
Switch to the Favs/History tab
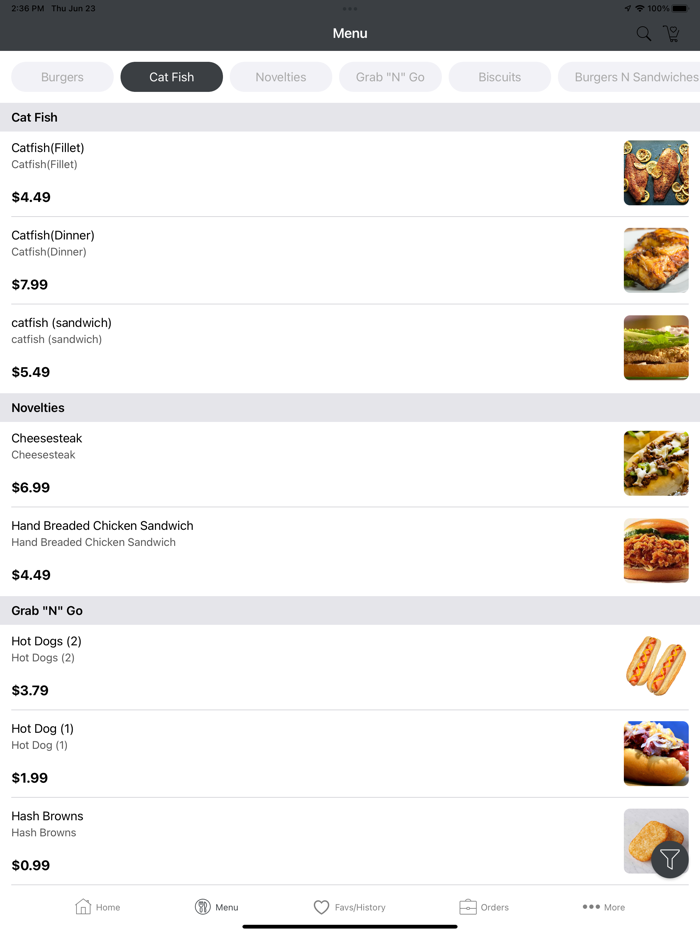[349, 907]
